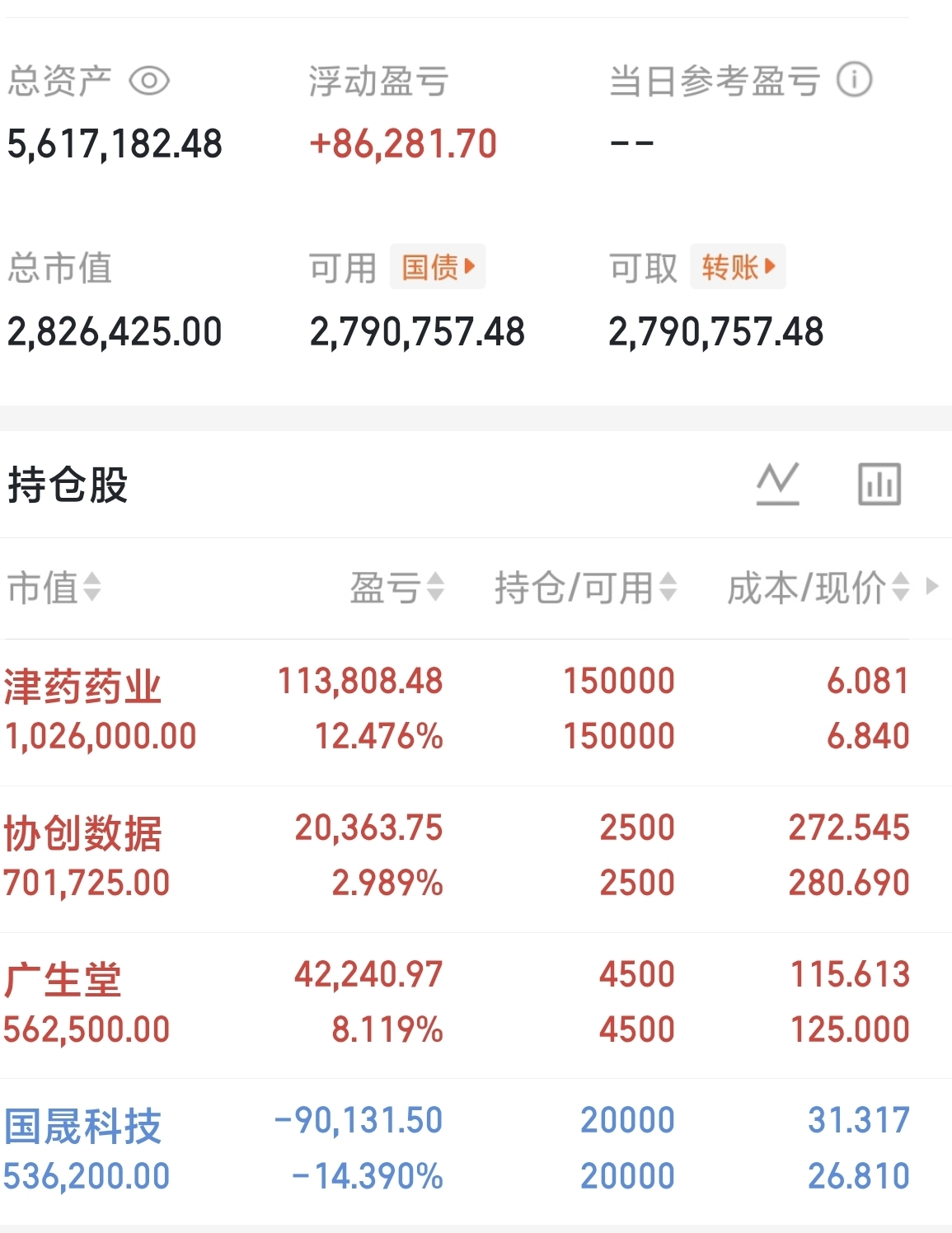Sort by 成本/现价 column
This screenshot has width=952, height=1233.
(818, 588)
